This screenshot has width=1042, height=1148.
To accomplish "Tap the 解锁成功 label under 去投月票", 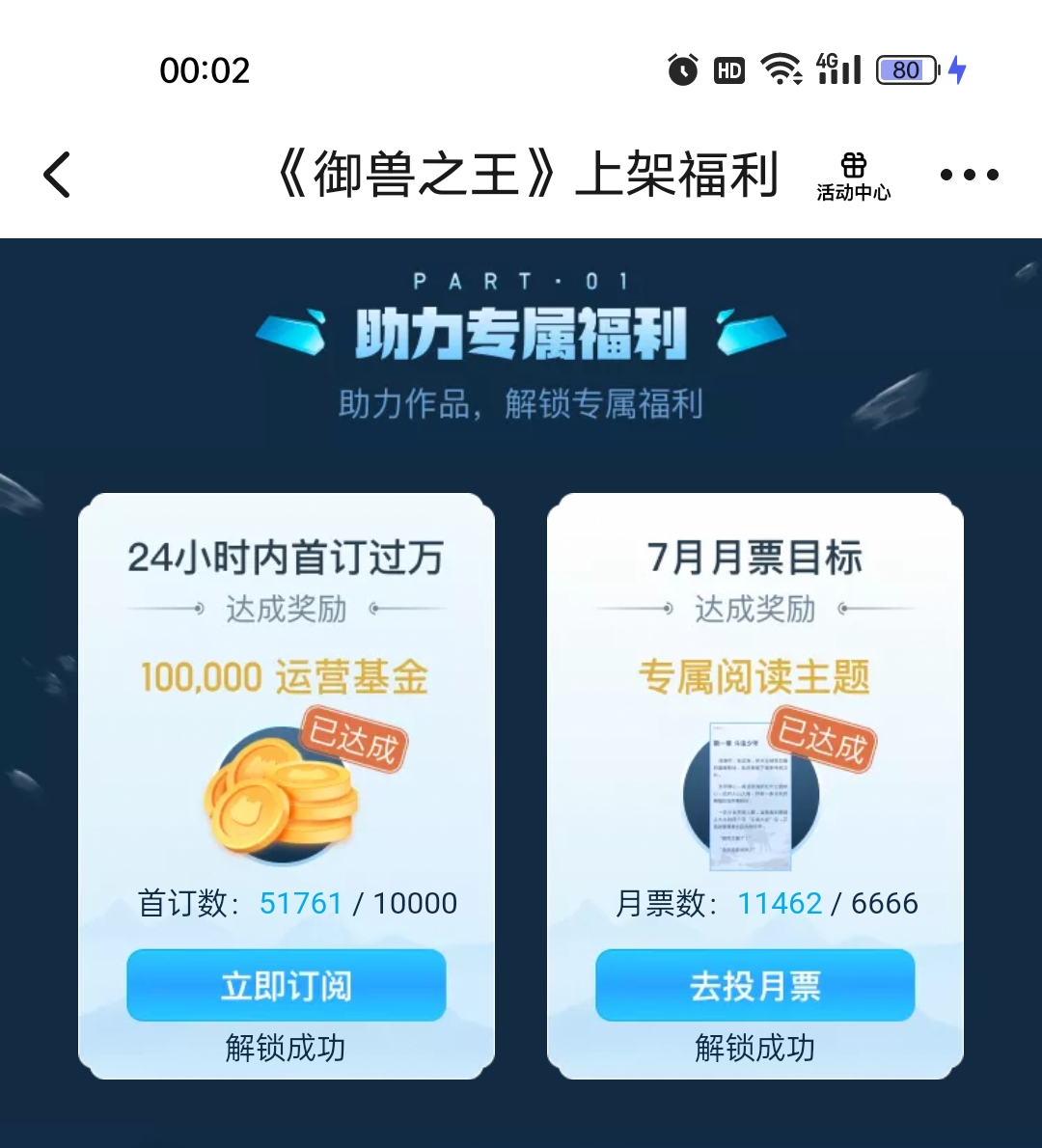I will coord(755,1048).
